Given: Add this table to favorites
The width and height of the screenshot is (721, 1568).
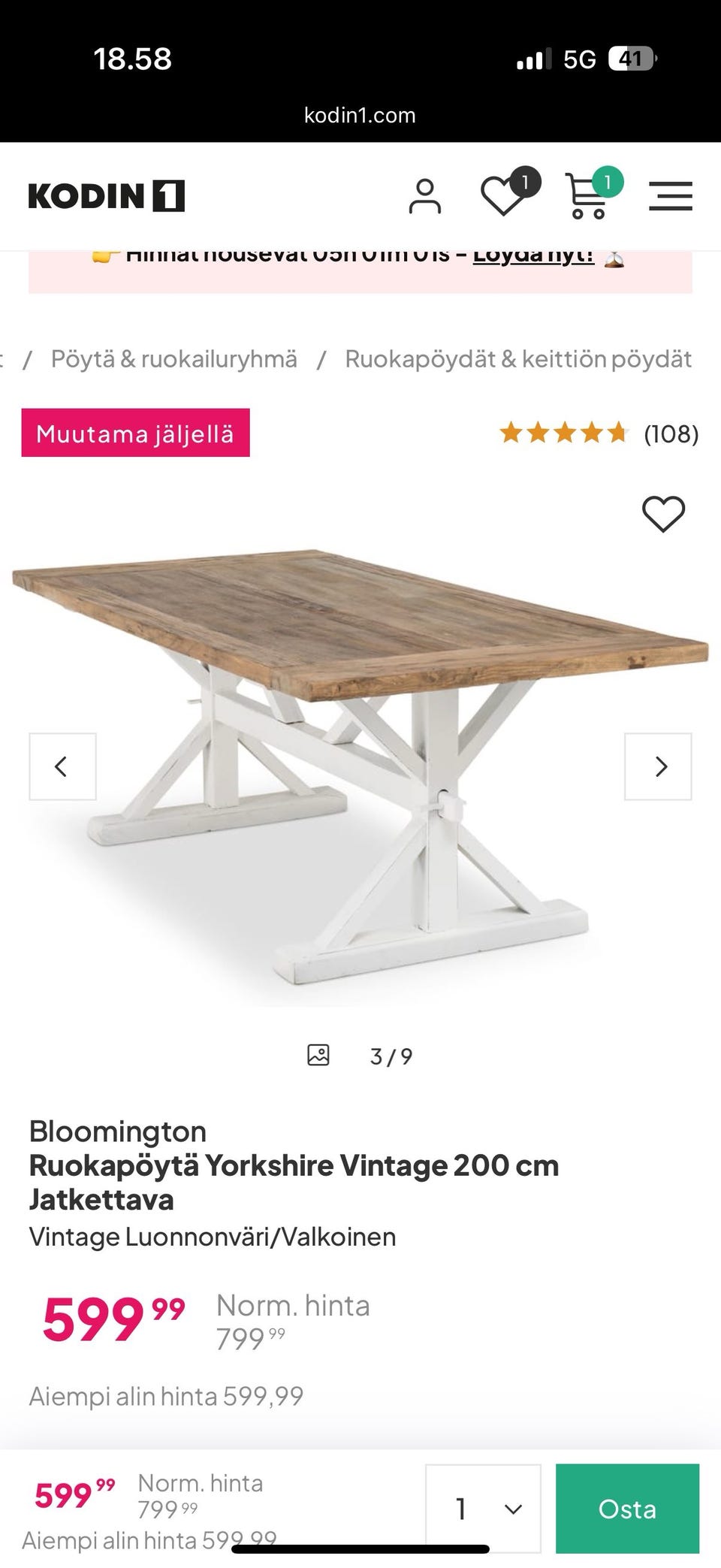Looking at the screenshot, I should [663, 515].
